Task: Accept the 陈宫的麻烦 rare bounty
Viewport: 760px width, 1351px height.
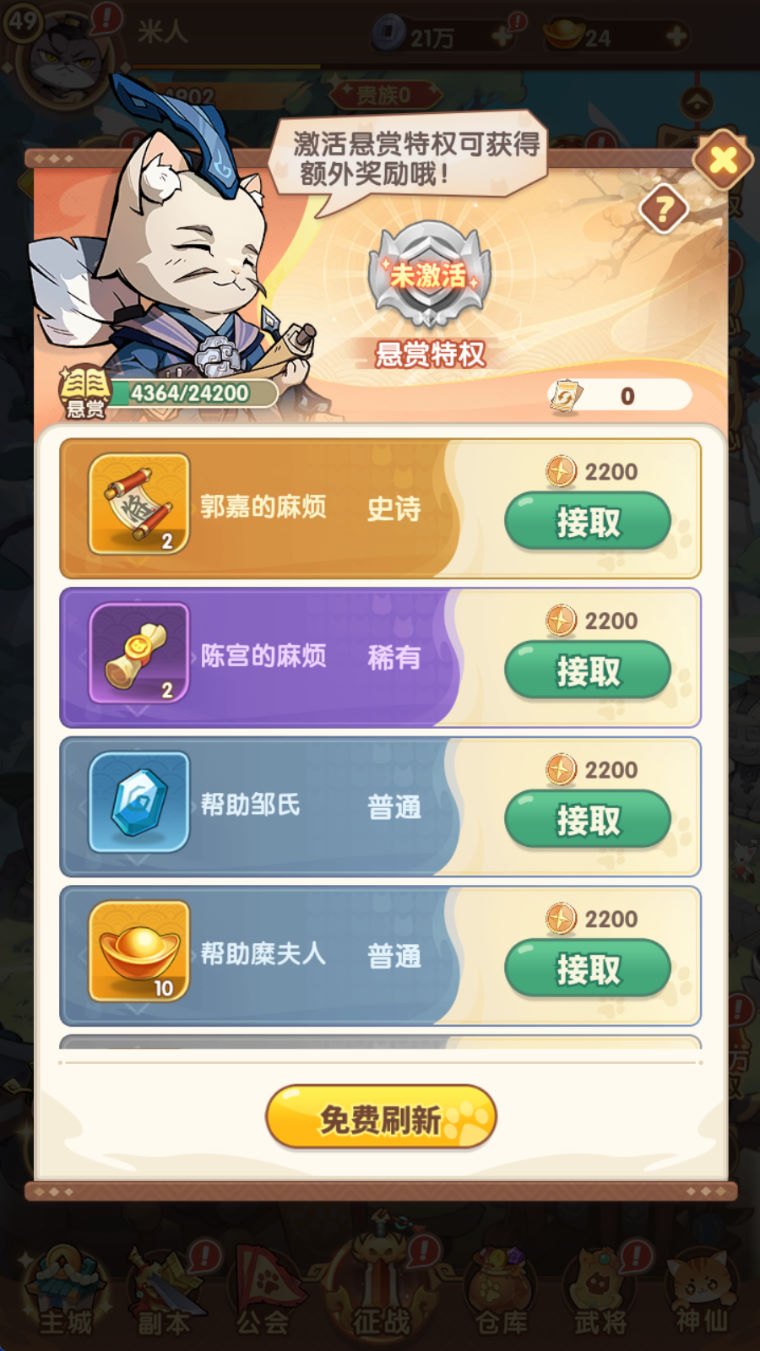Action: click(x=587, y=671)
